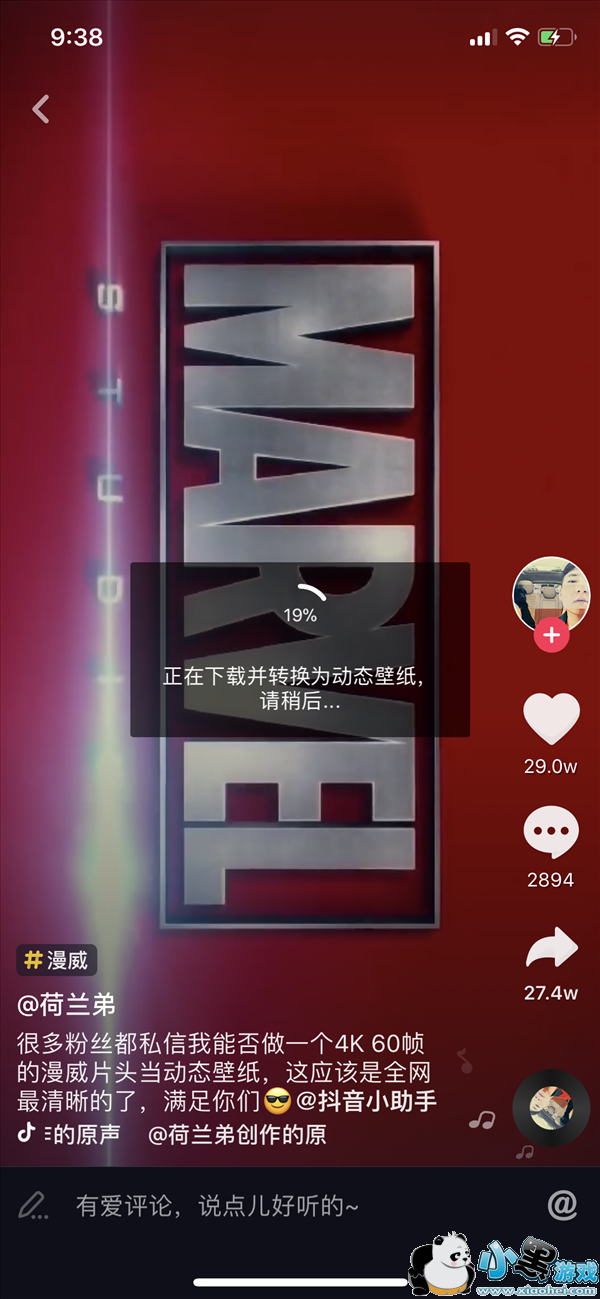
Task: Follow the creator with the red plus button
Action: click(x=551, y=635)
